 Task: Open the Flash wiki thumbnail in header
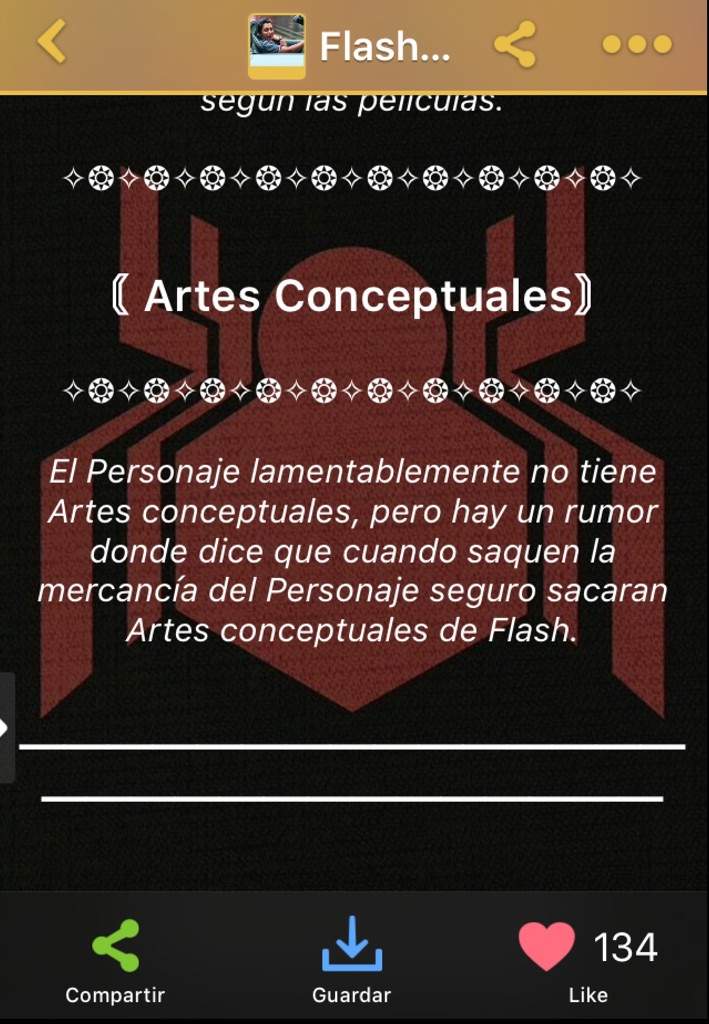(276, 45)
